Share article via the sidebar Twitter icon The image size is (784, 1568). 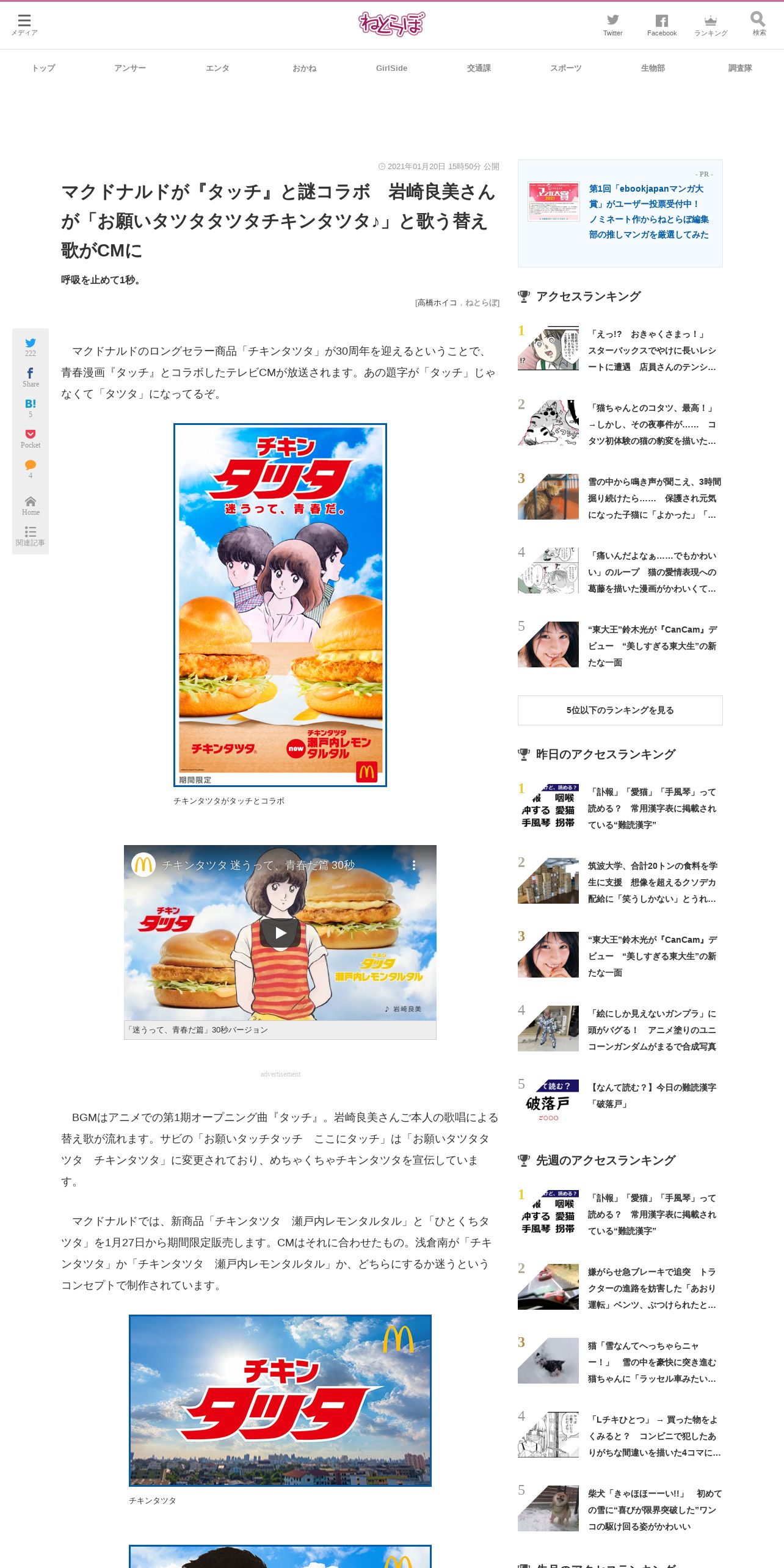(x=31, y=346)
